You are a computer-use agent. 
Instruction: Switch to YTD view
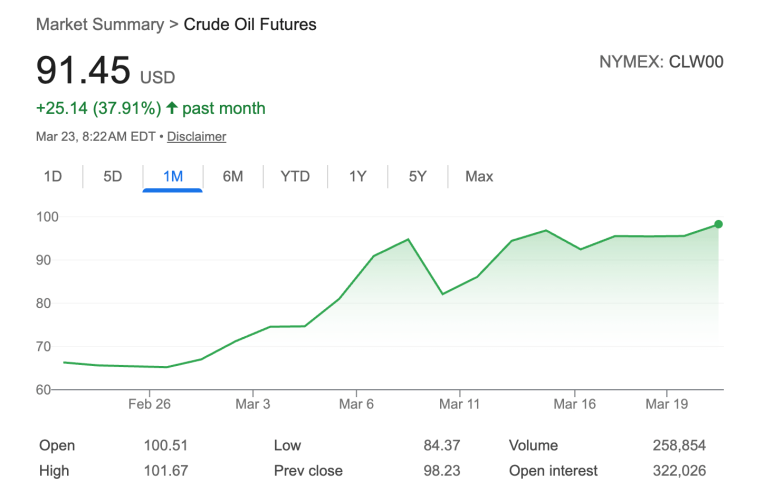click(295, 177)
